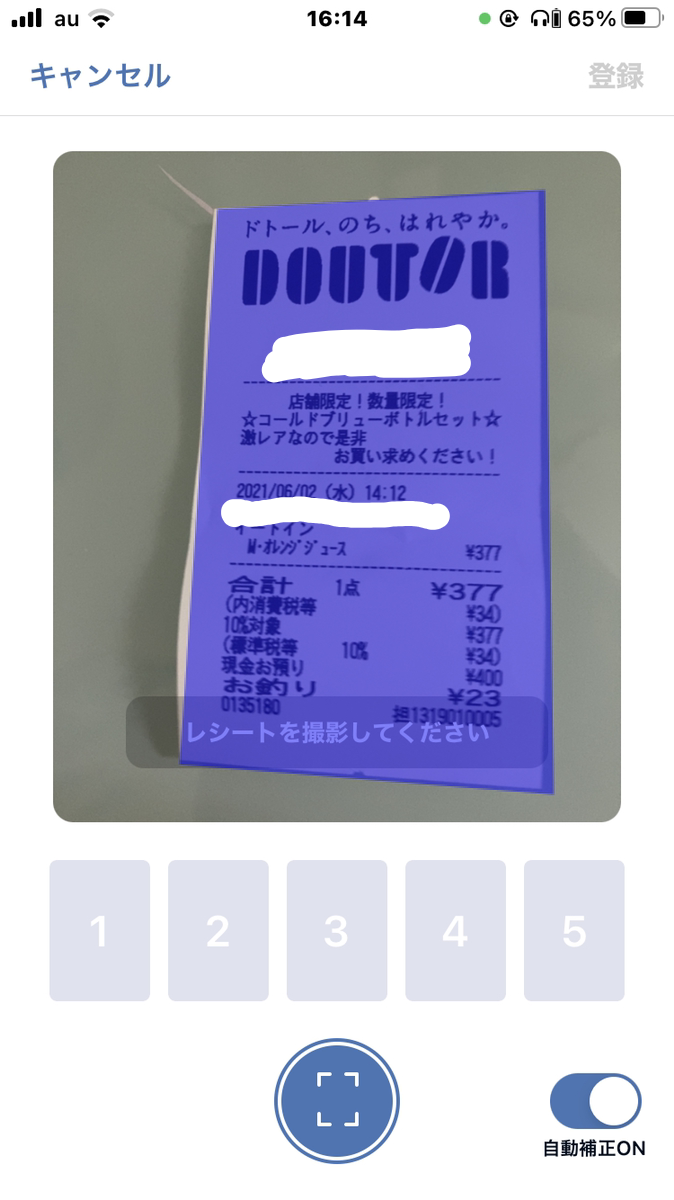Screen dimensions: 674x1200
Task: Turn off the 自動補正 auto-correction switch
Action: pyautogui.click(x=596, y=1102)
